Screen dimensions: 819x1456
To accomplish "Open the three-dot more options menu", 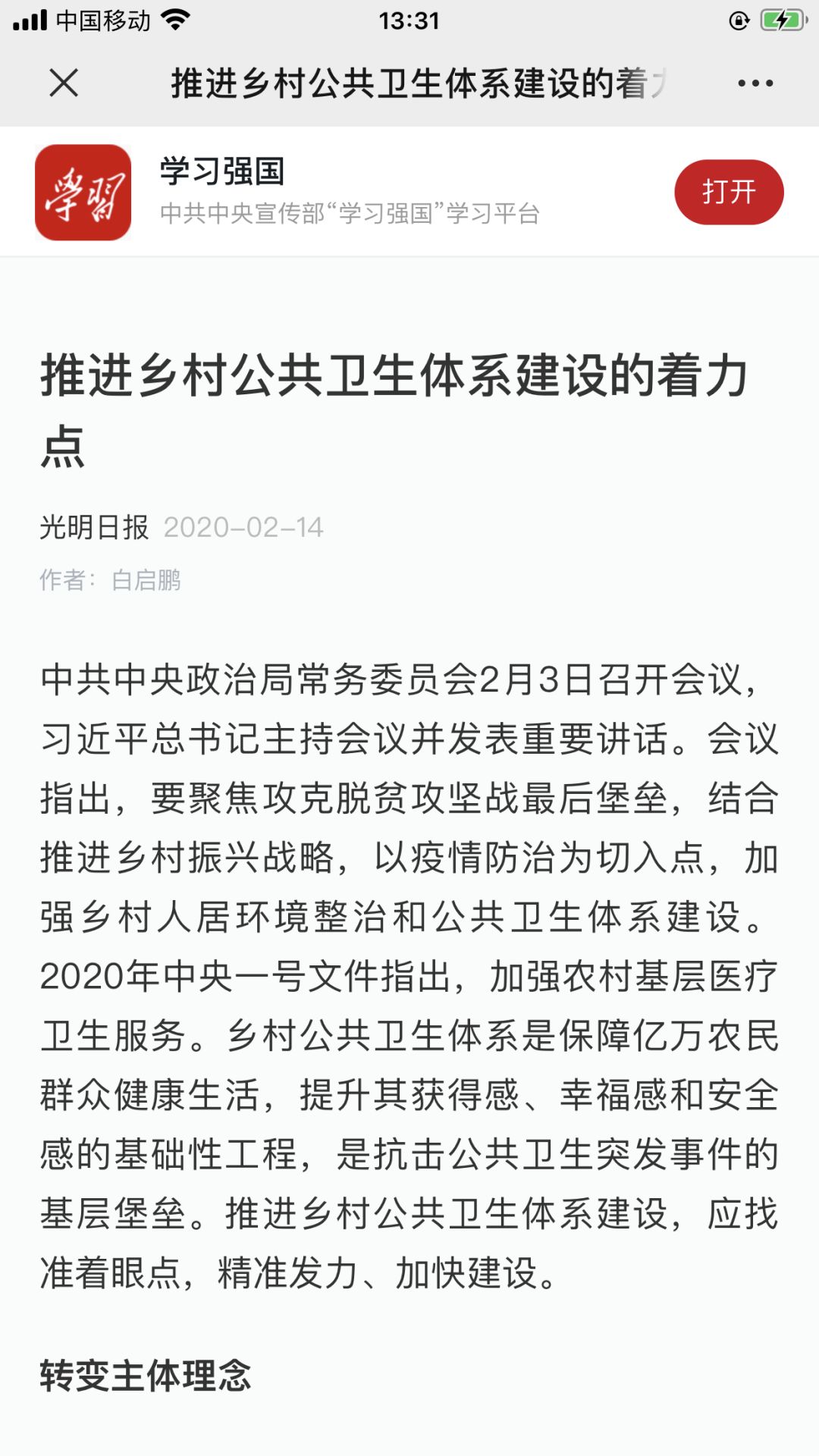I will [x=755, y=83].
